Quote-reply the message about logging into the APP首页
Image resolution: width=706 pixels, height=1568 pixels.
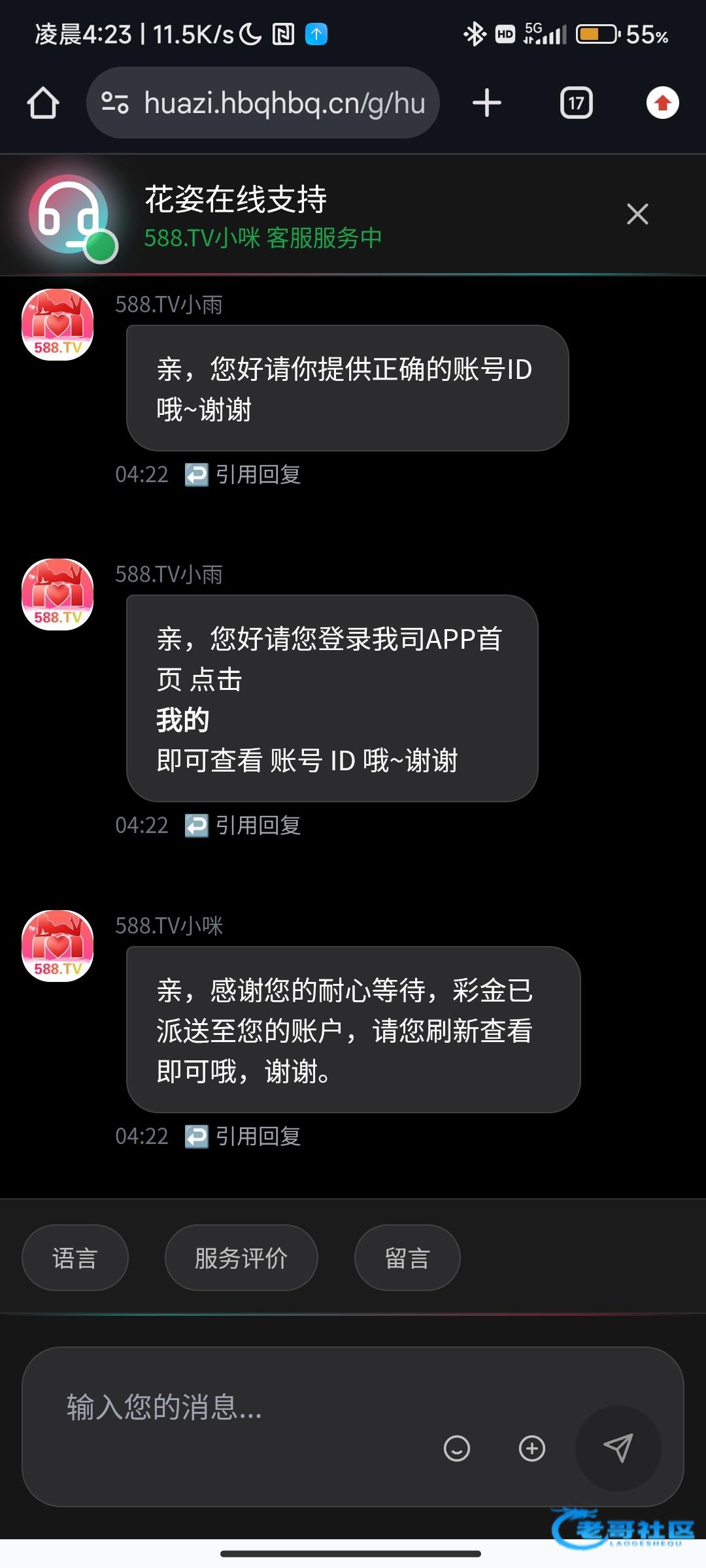click(x=243, y=826)
